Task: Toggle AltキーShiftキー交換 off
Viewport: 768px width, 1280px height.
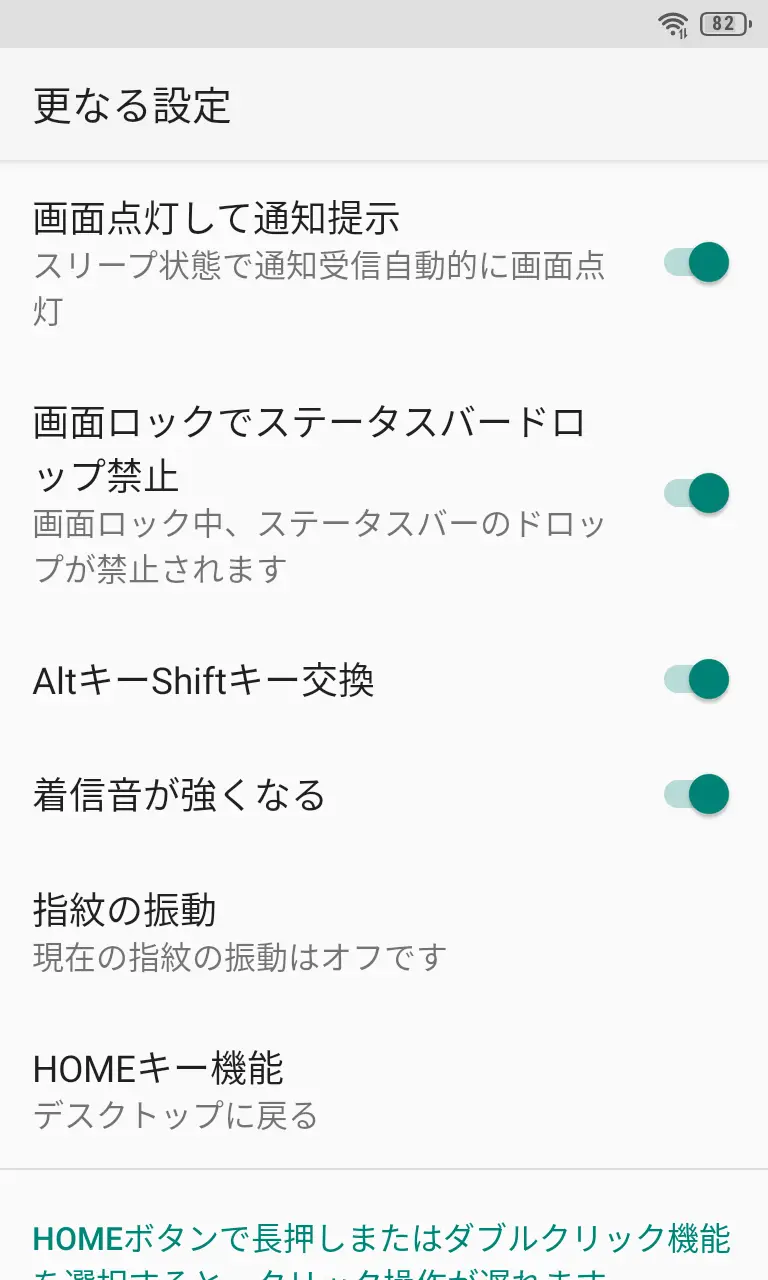Action: click(x=696, y=680)
